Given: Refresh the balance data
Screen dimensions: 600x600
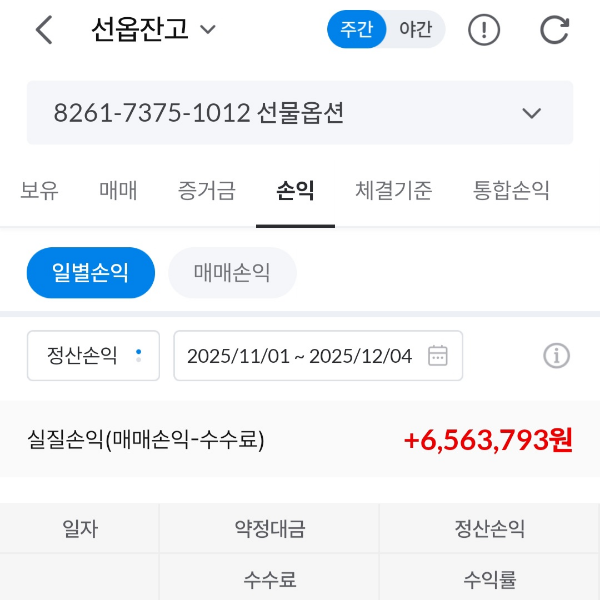Looking at the screenshot, I should [x=554, y=30].
